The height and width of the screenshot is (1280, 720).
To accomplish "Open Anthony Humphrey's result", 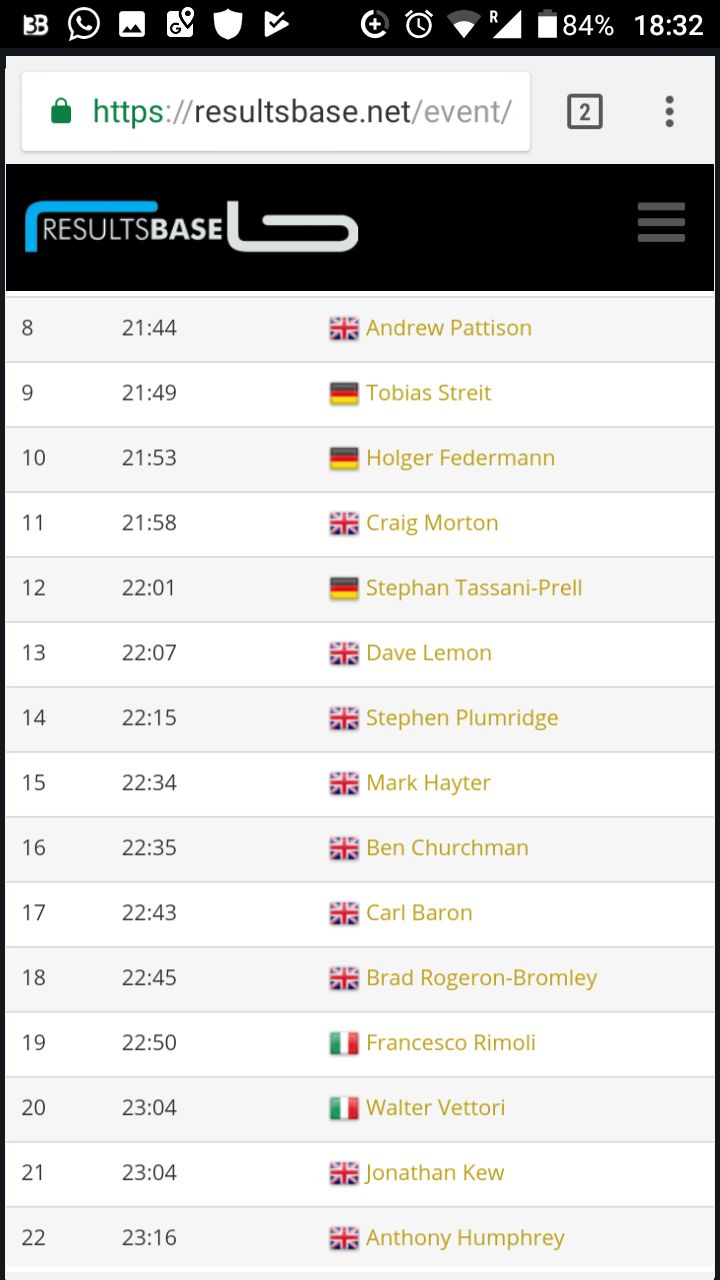I will point(465,1238).
